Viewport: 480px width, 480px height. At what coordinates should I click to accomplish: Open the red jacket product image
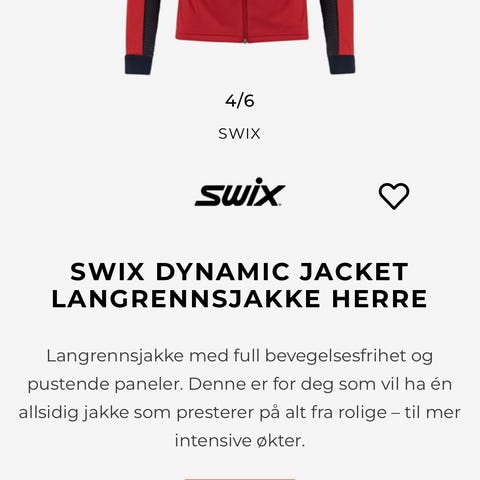click(x=240, y=37)
